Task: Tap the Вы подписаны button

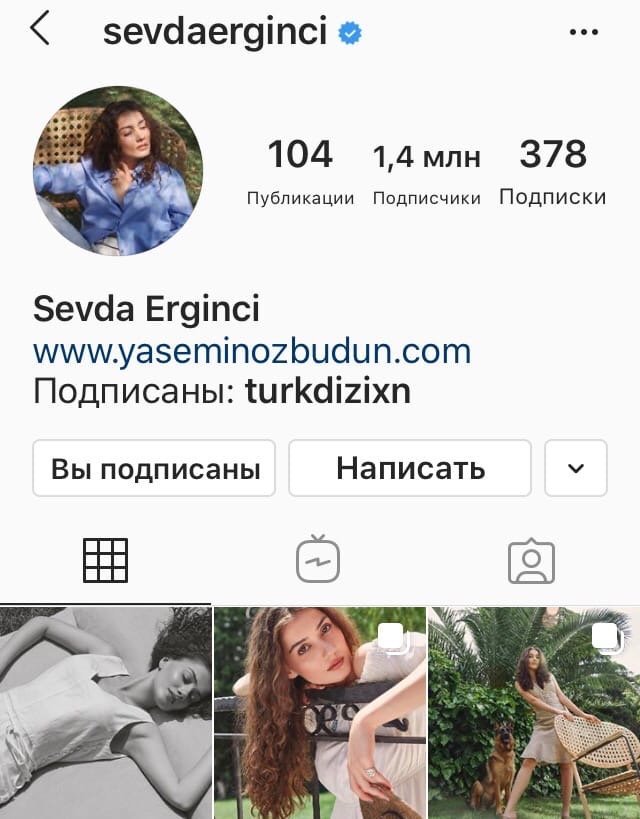Action: (154, 468)
